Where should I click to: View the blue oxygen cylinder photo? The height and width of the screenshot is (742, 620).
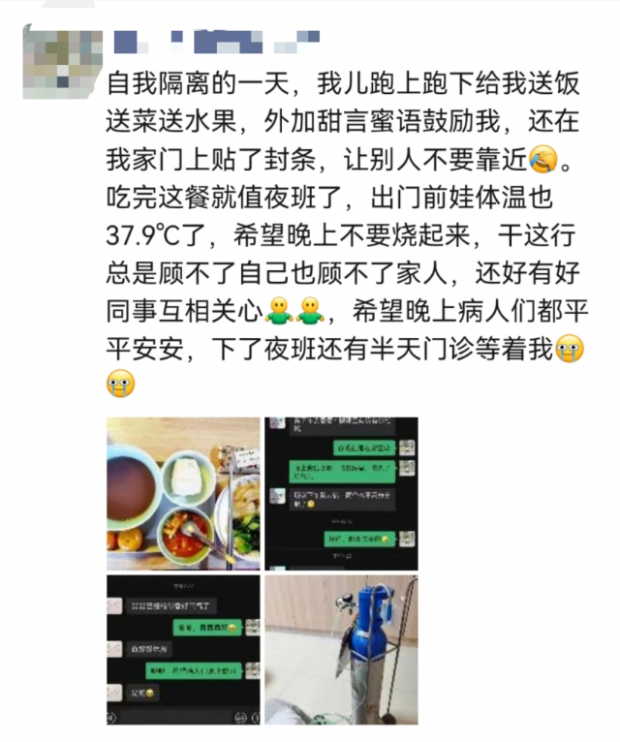pos(341,649)
